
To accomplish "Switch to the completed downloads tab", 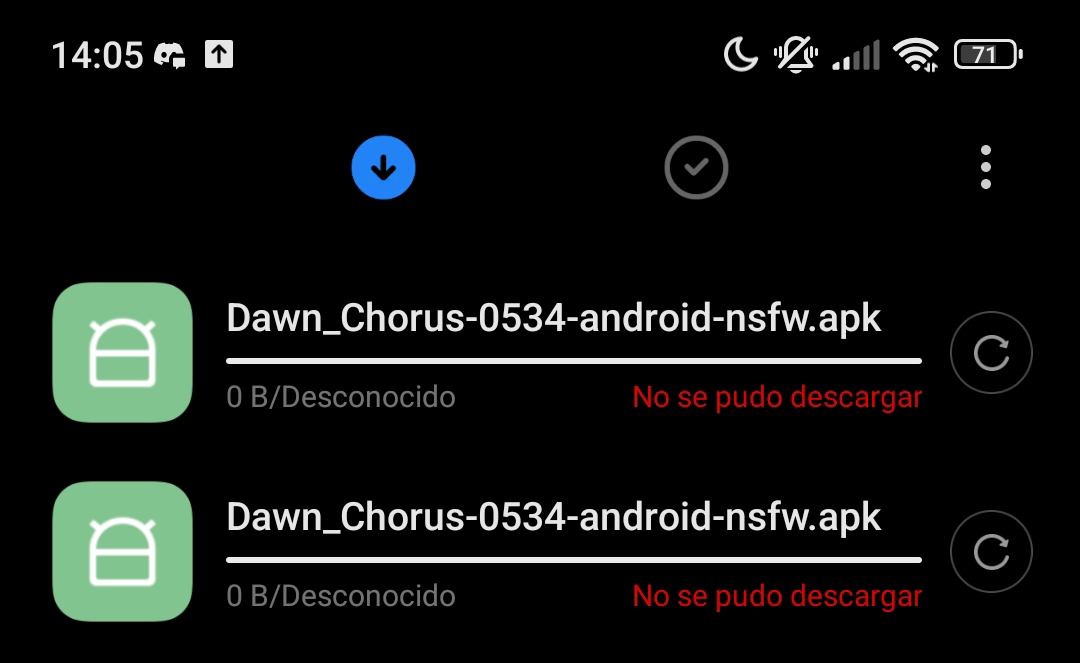I will pos(696,168).
